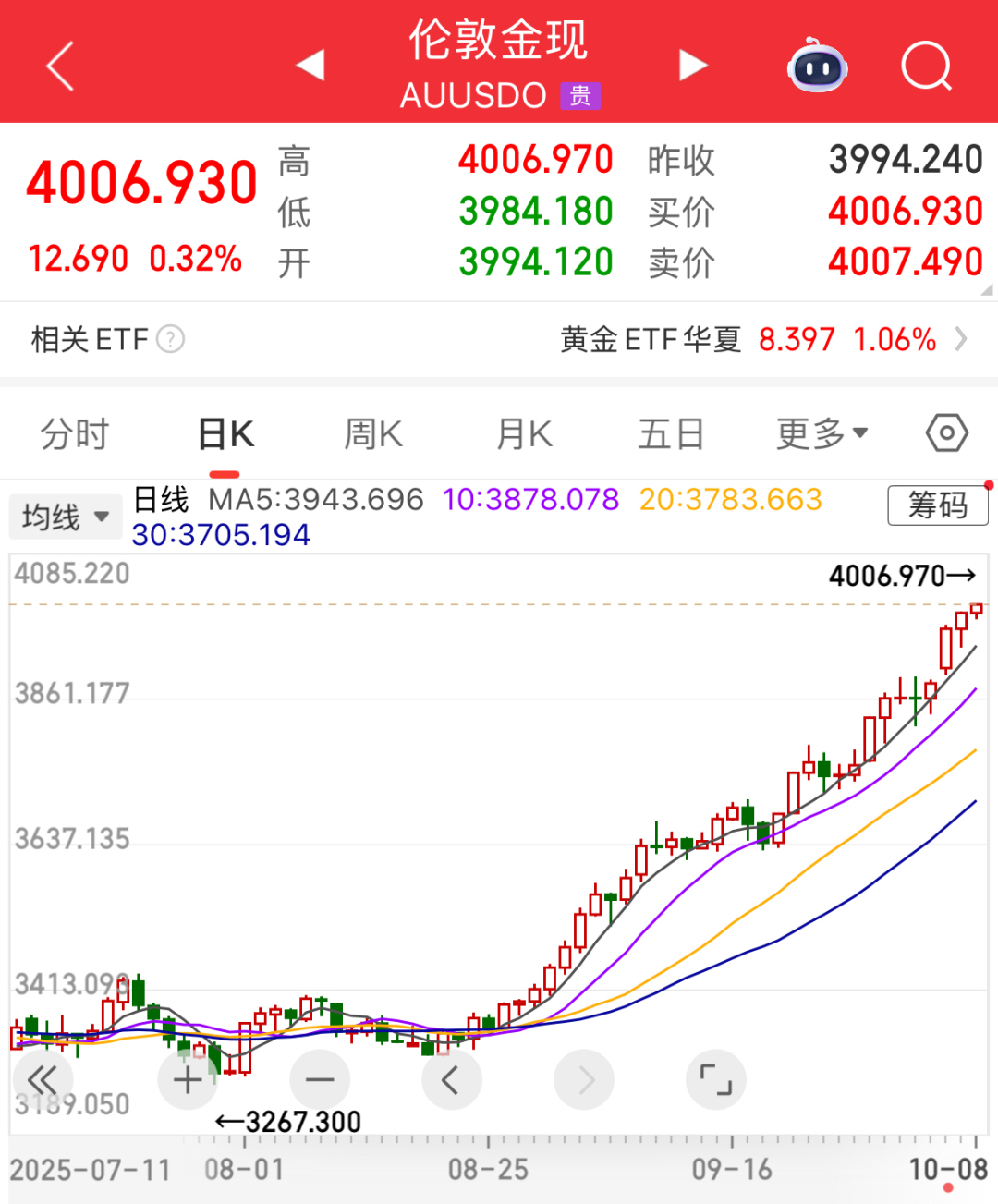Expand the chart to fullscreen
This screenshot has width=998, height=1204.
click(x=716, y=1079)
